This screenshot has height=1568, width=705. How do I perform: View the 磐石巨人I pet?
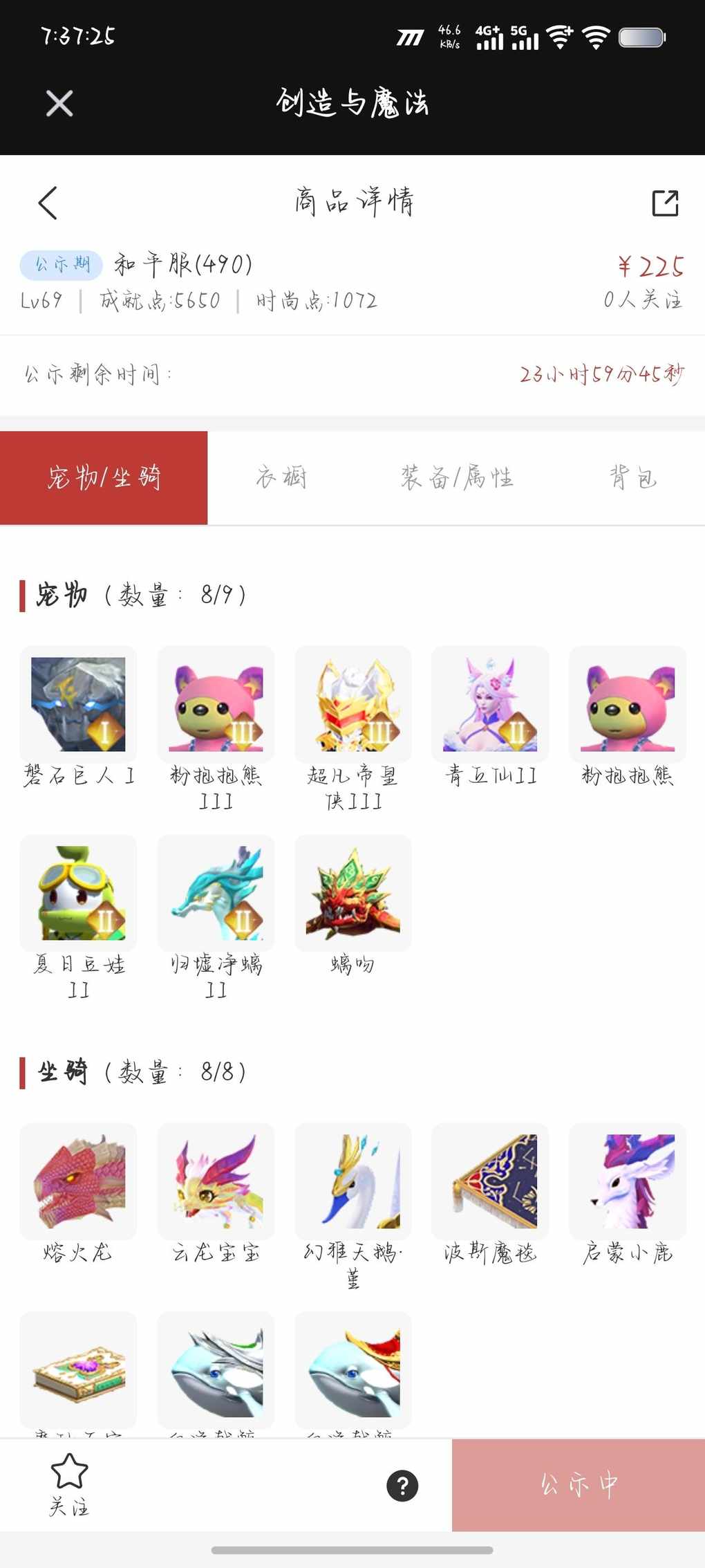coord(78,705)
